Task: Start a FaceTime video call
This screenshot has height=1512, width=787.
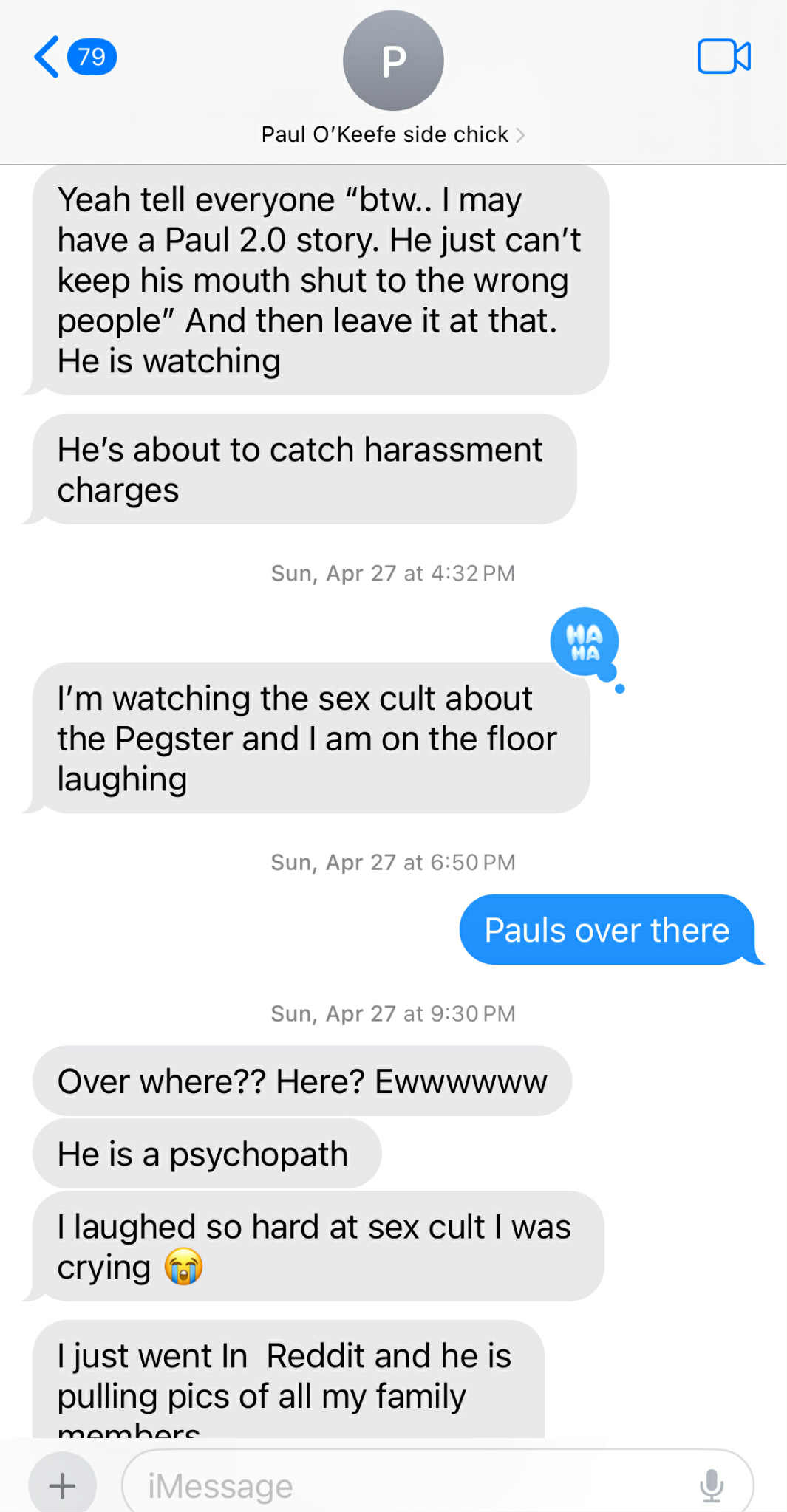Action: tap(723, 57)
